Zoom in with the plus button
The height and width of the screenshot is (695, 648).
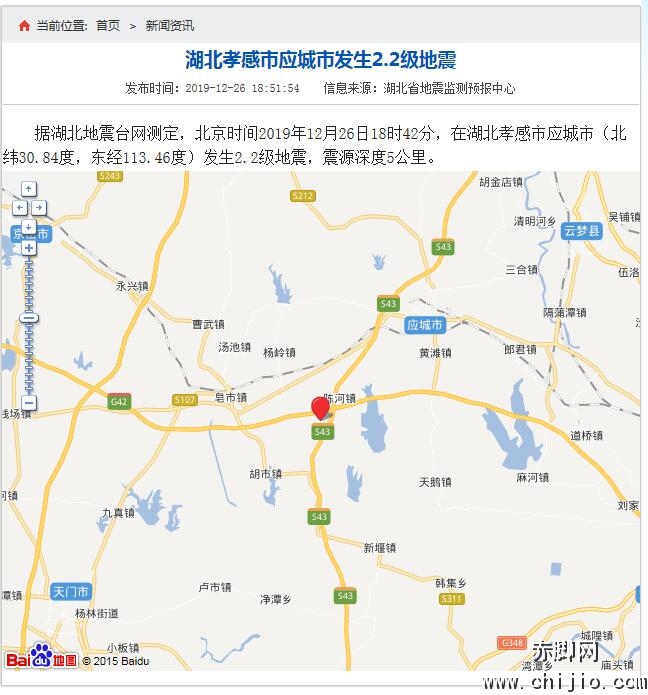click(29, 248)
